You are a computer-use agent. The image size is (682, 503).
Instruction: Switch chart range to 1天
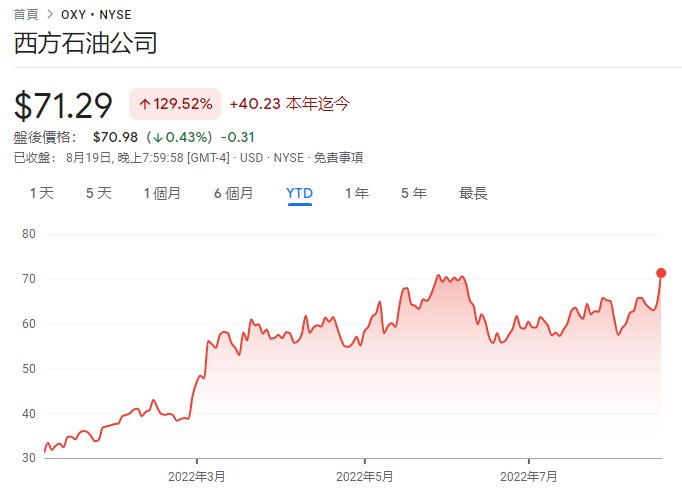[41, 193]
